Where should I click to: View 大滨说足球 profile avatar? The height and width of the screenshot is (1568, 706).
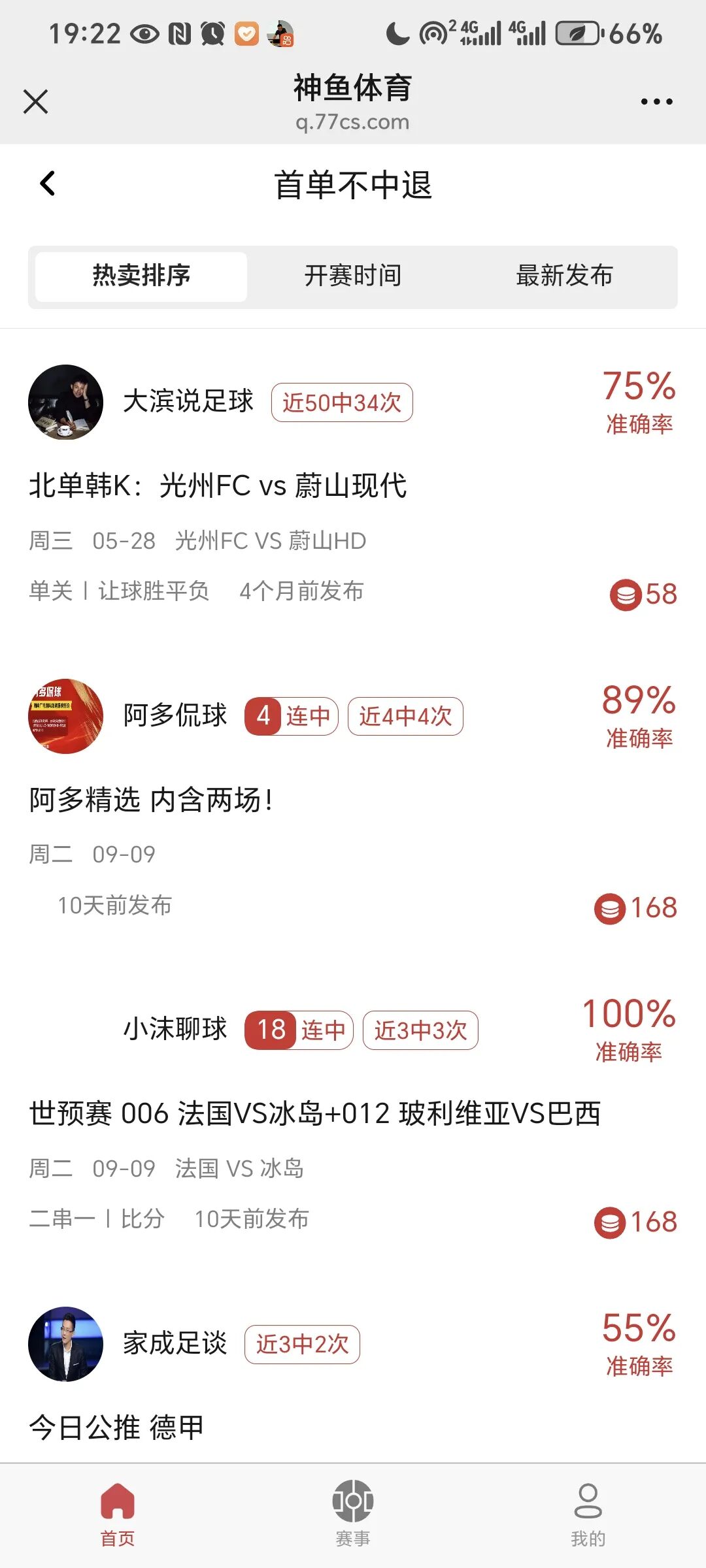pyautogui.click(x=65, y=402)
